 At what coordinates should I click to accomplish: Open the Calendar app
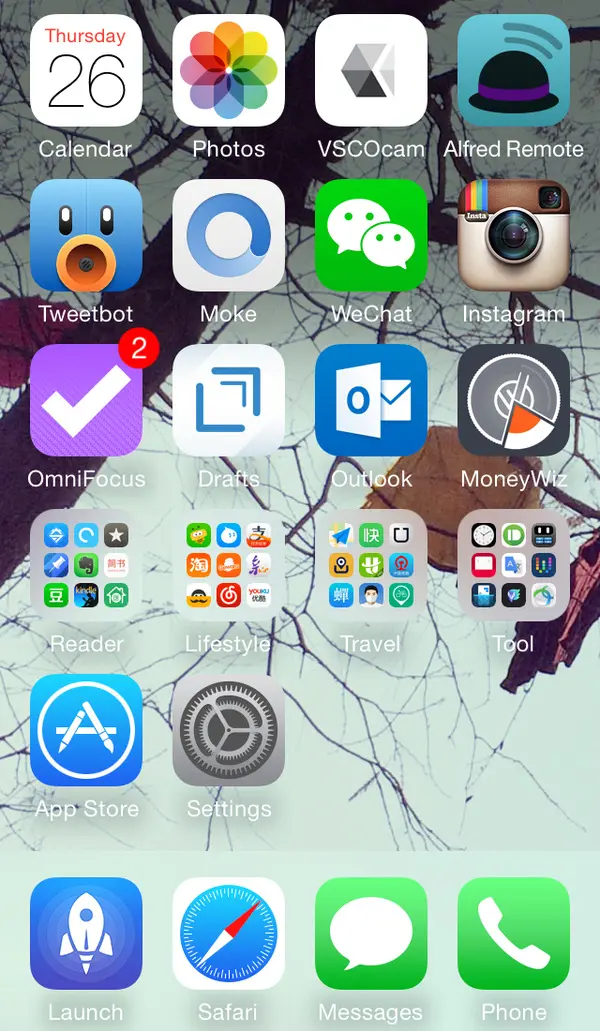[86, 70]
